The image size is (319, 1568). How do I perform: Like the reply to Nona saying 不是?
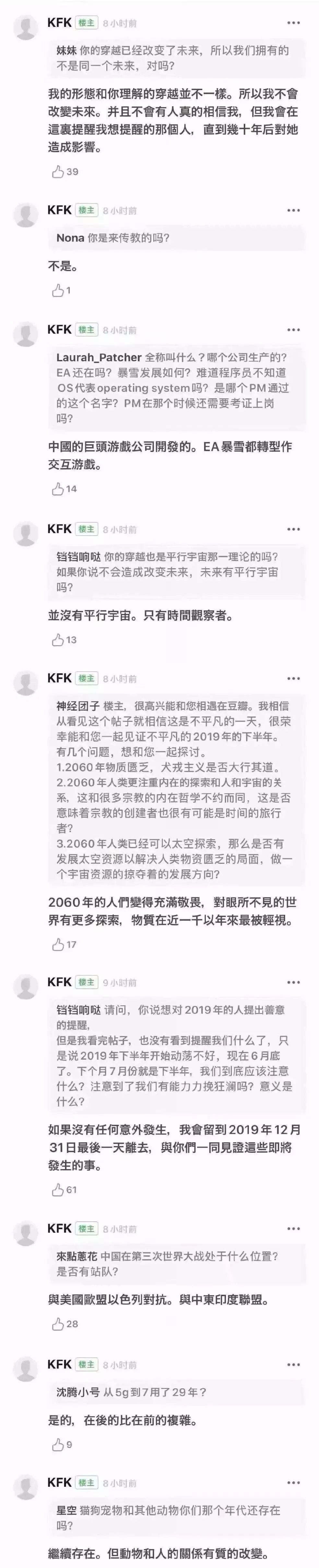(59, 290)
